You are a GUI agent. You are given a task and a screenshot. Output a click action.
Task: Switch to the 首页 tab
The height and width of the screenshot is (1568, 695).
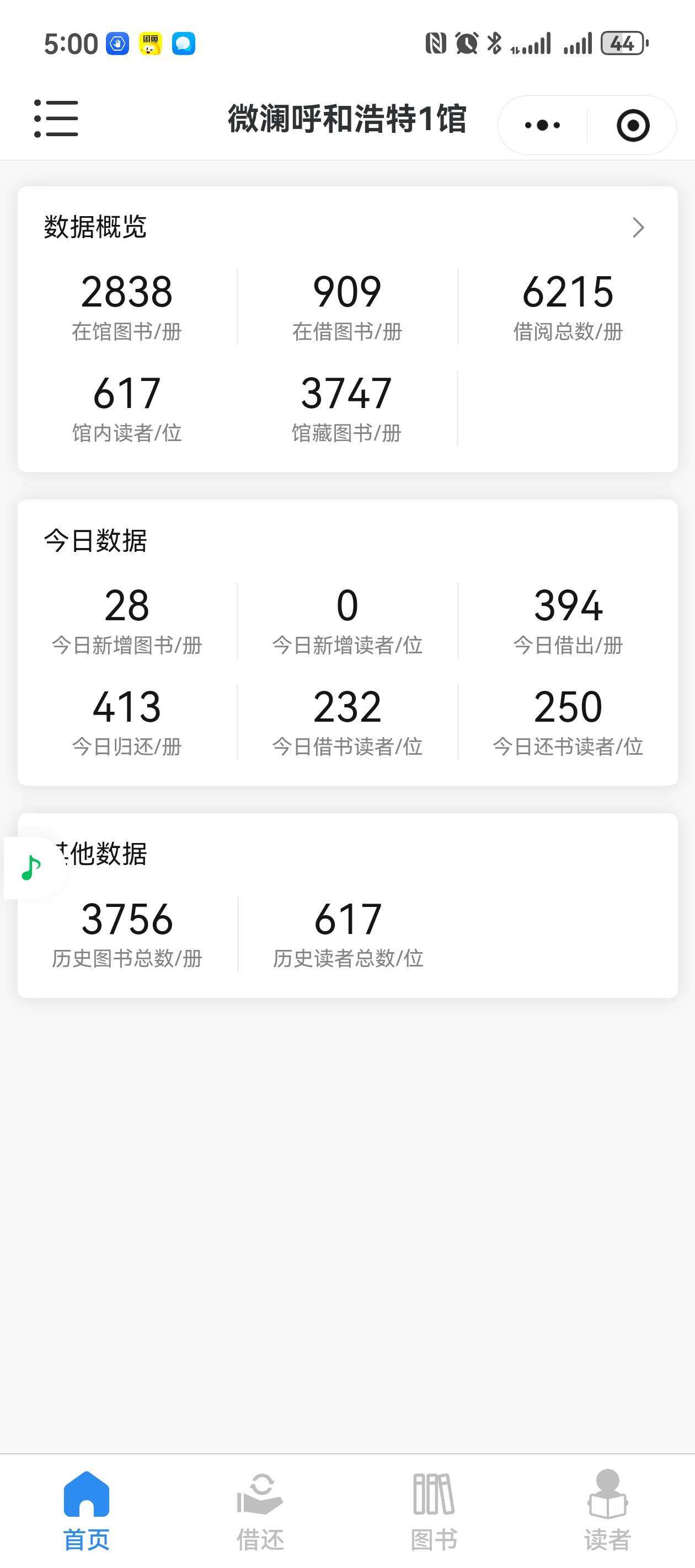tap(87, 1510)
